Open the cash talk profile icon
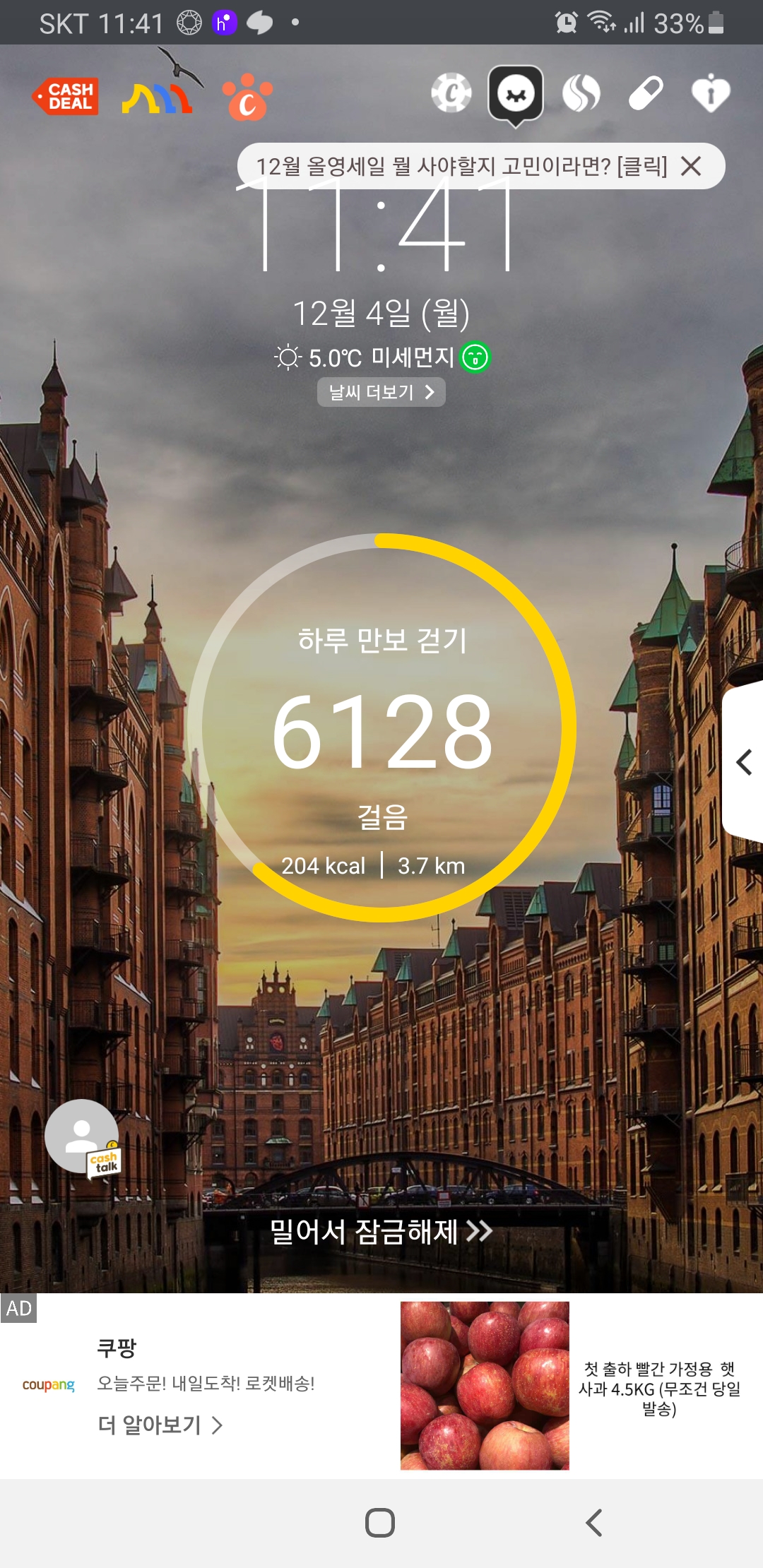The image size is (763, 1568). tap(83, 1136)
